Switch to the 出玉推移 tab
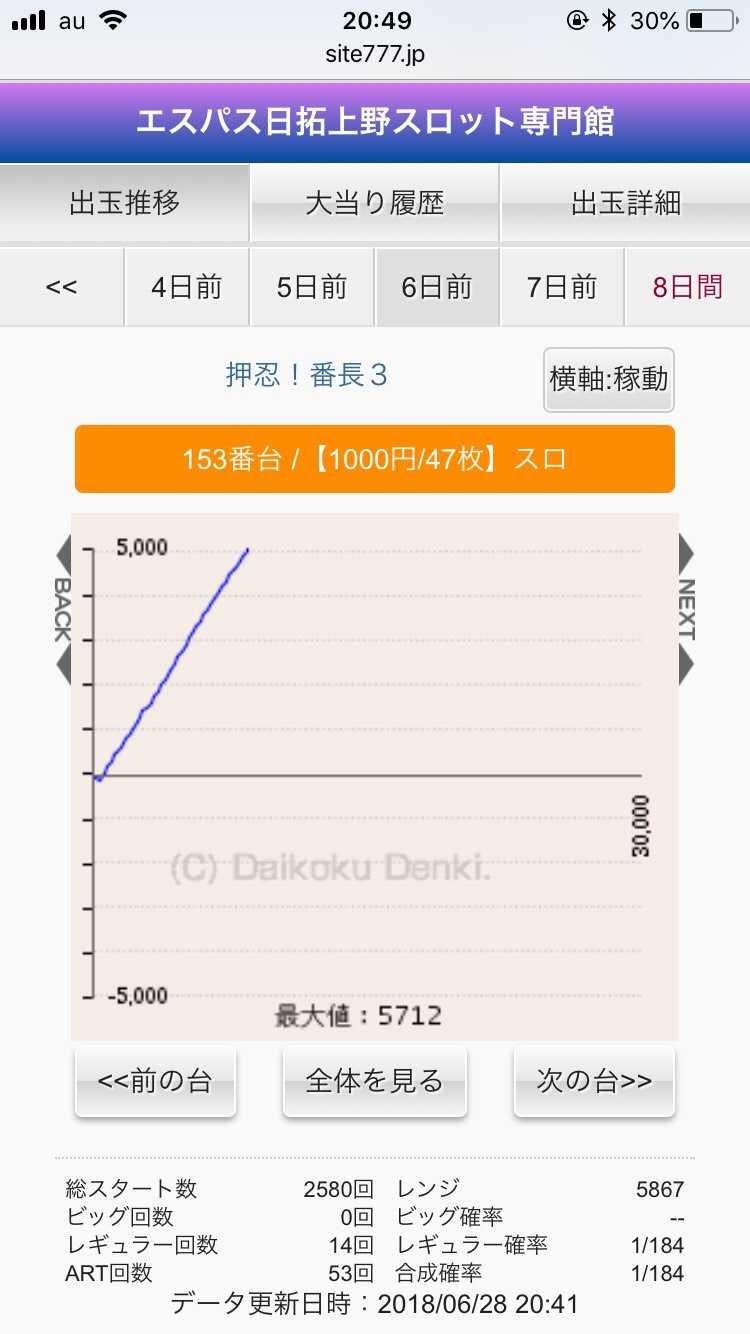Viewport: 750px width, 1334px height. [124, 203]
